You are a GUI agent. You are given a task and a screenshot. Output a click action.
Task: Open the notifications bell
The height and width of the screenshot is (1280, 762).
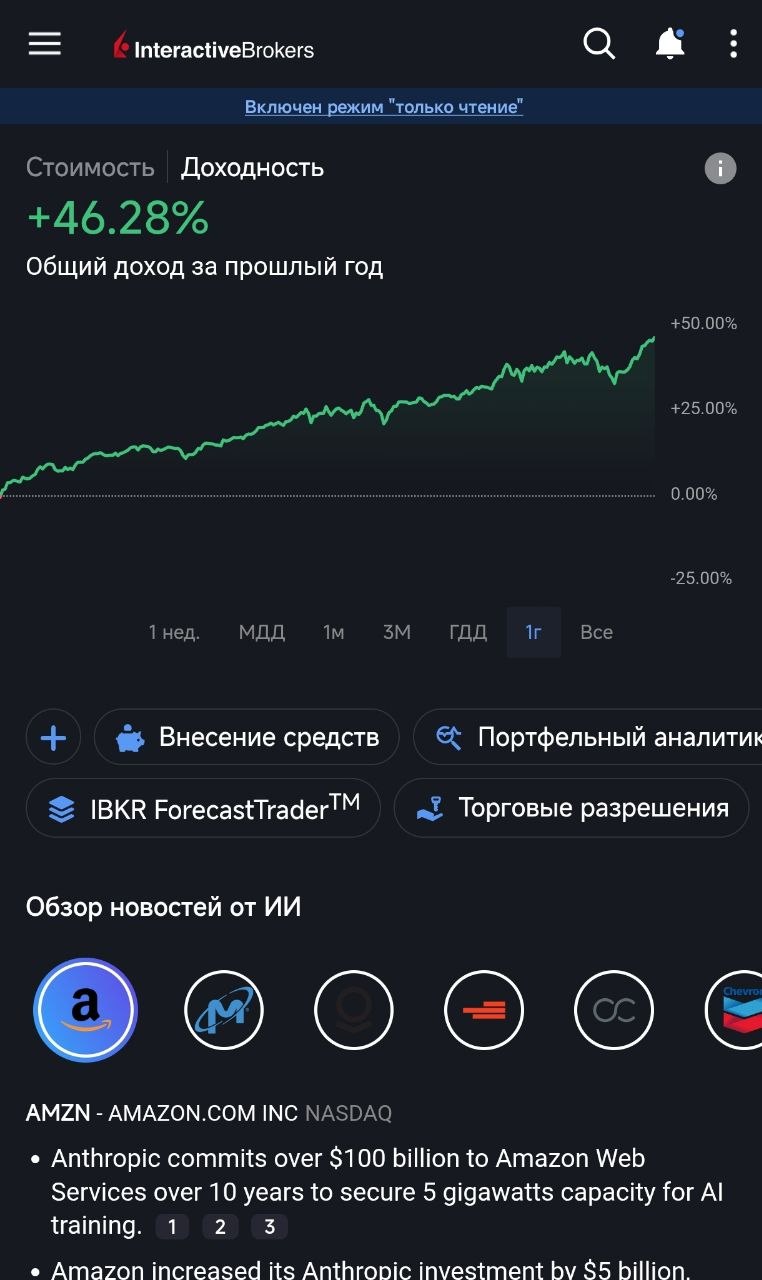tap(669, 44)
